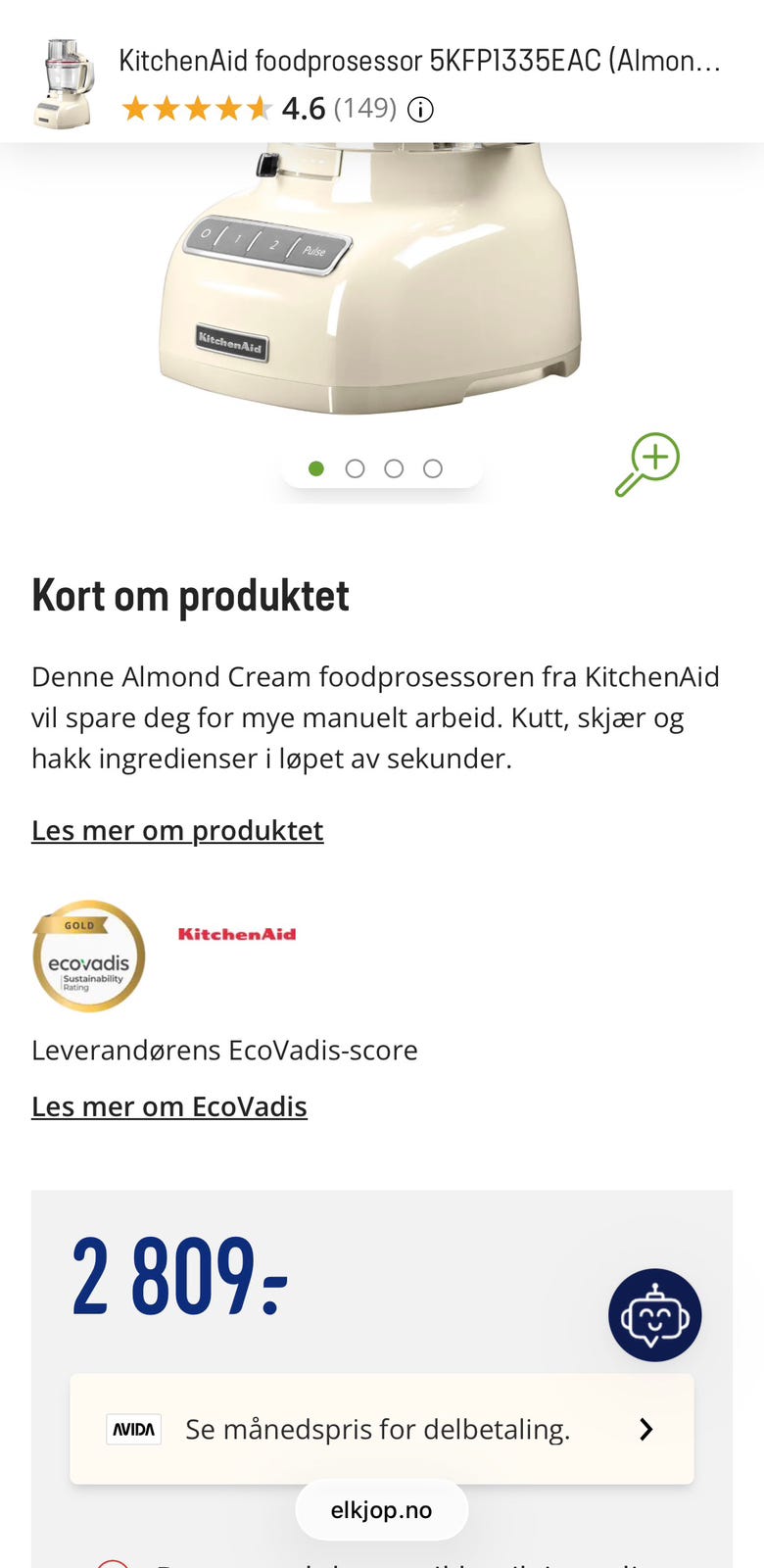This screenshot has height=1568, width=764.
Task: Open 'Les mer om EcoVadis' link
Action: (169, 1106)
